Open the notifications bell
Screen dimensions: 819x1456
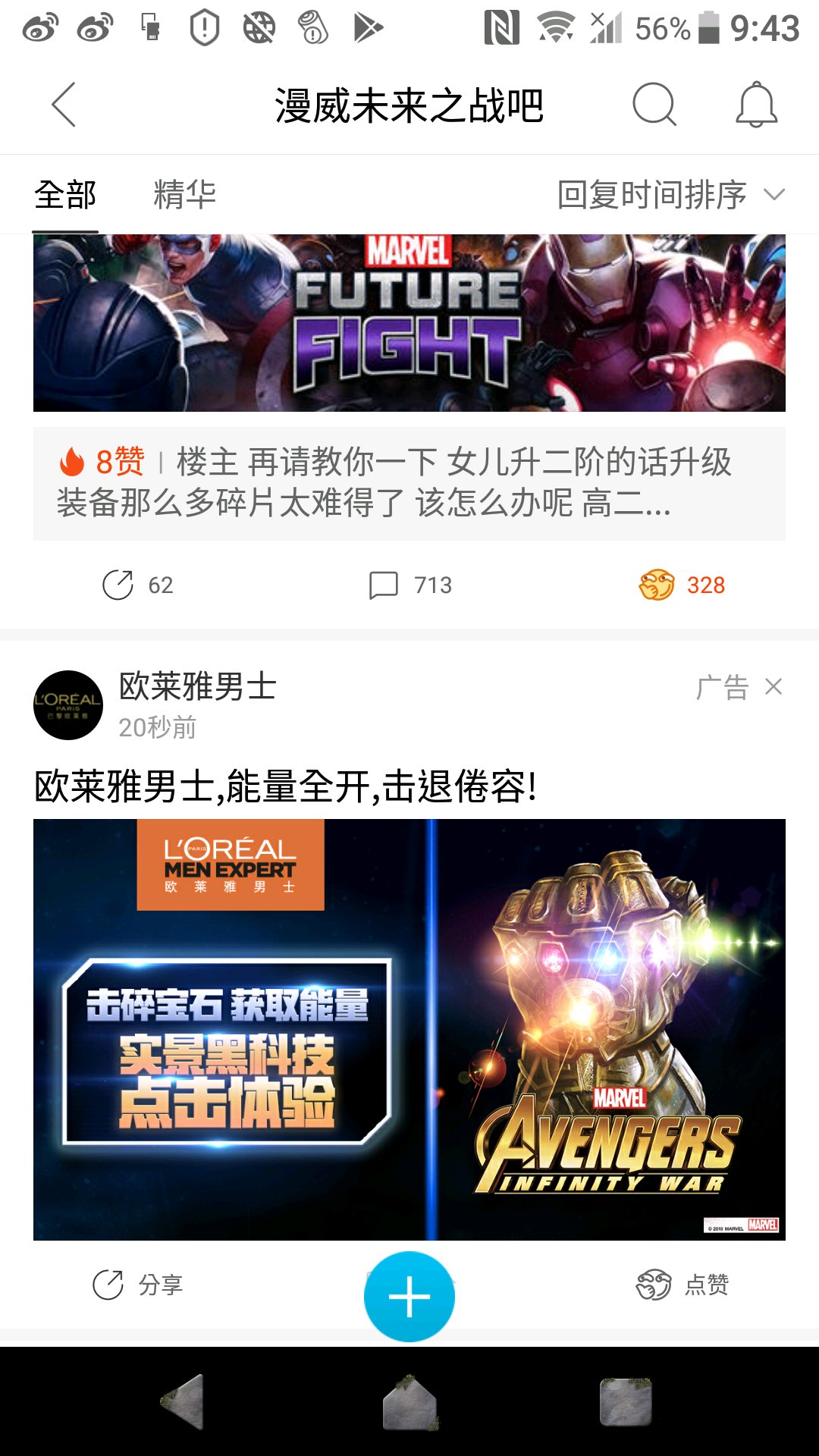pos(756,105)
